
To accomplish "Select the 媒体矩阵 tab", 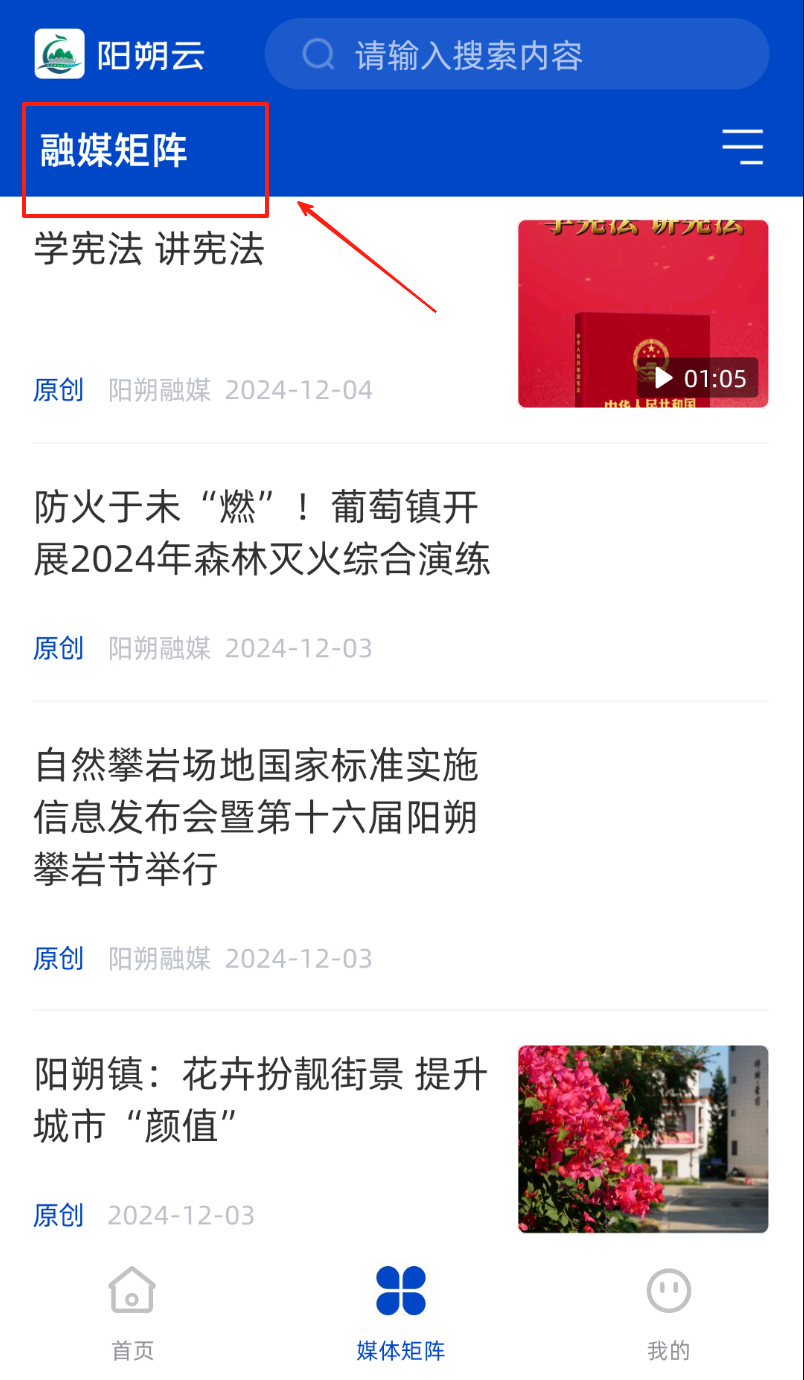I will point(401,1310).
